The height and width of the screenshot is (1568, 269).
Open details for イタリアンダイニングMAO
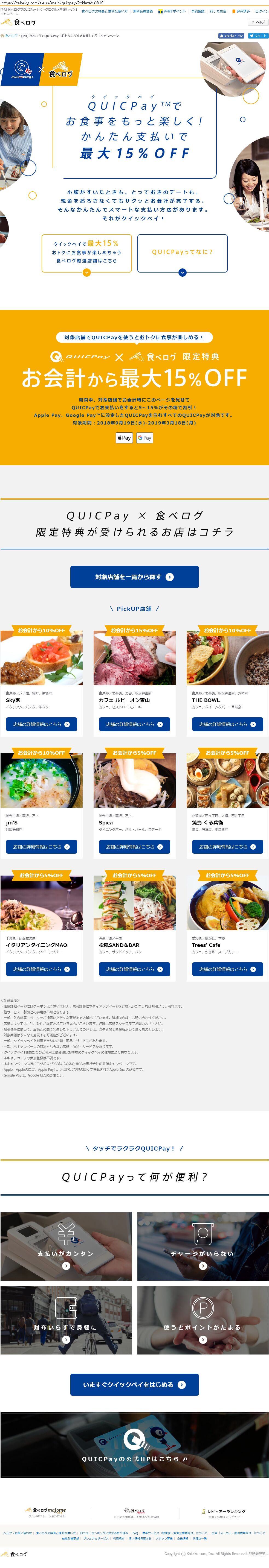tap(42, 969)
